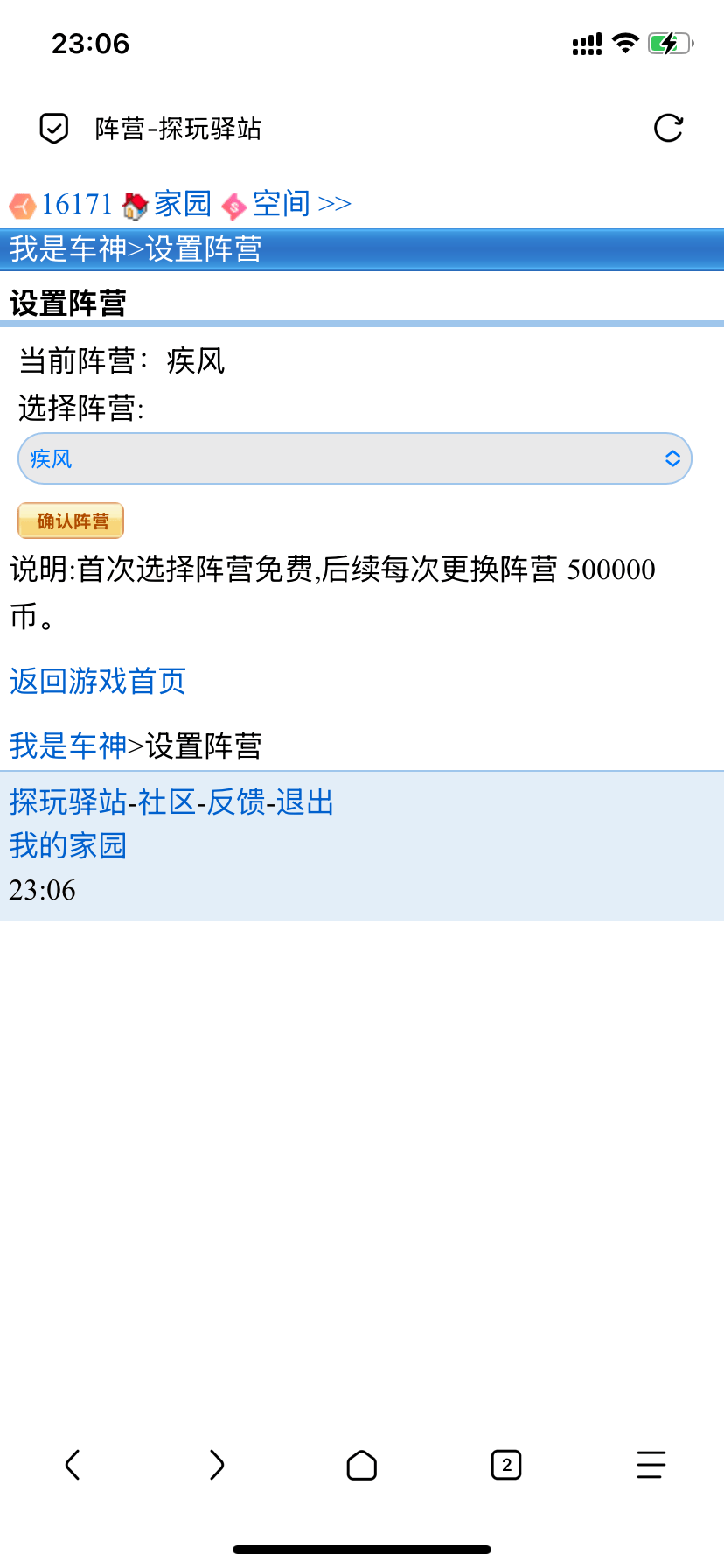Open 我是车神 link in lower breadcrumb
The height and width of the screenshot is (1568, 724).
(67, 745)
